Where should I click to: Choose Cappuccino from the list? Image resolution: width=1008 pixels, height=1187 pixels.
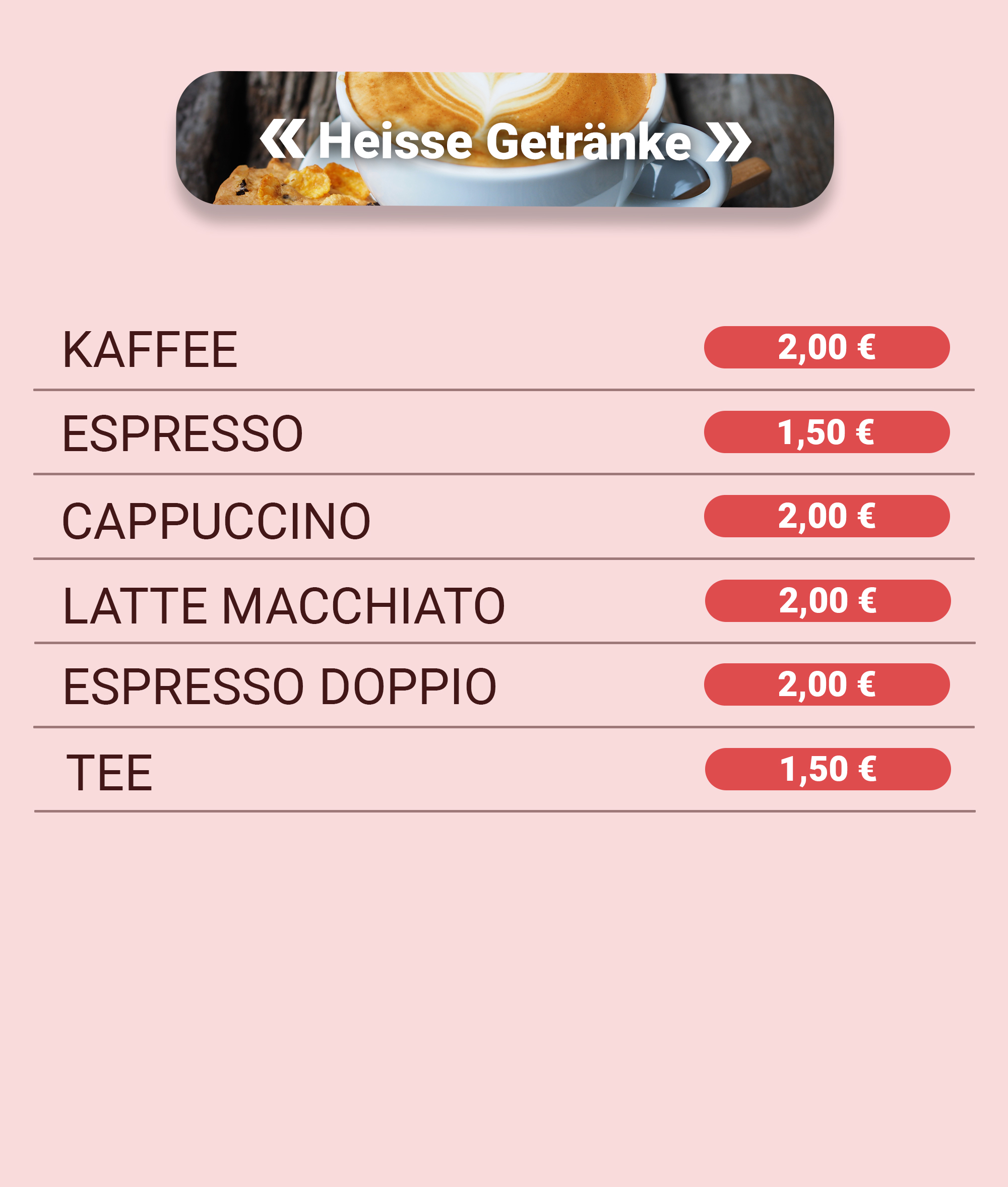tap(216, 521)
